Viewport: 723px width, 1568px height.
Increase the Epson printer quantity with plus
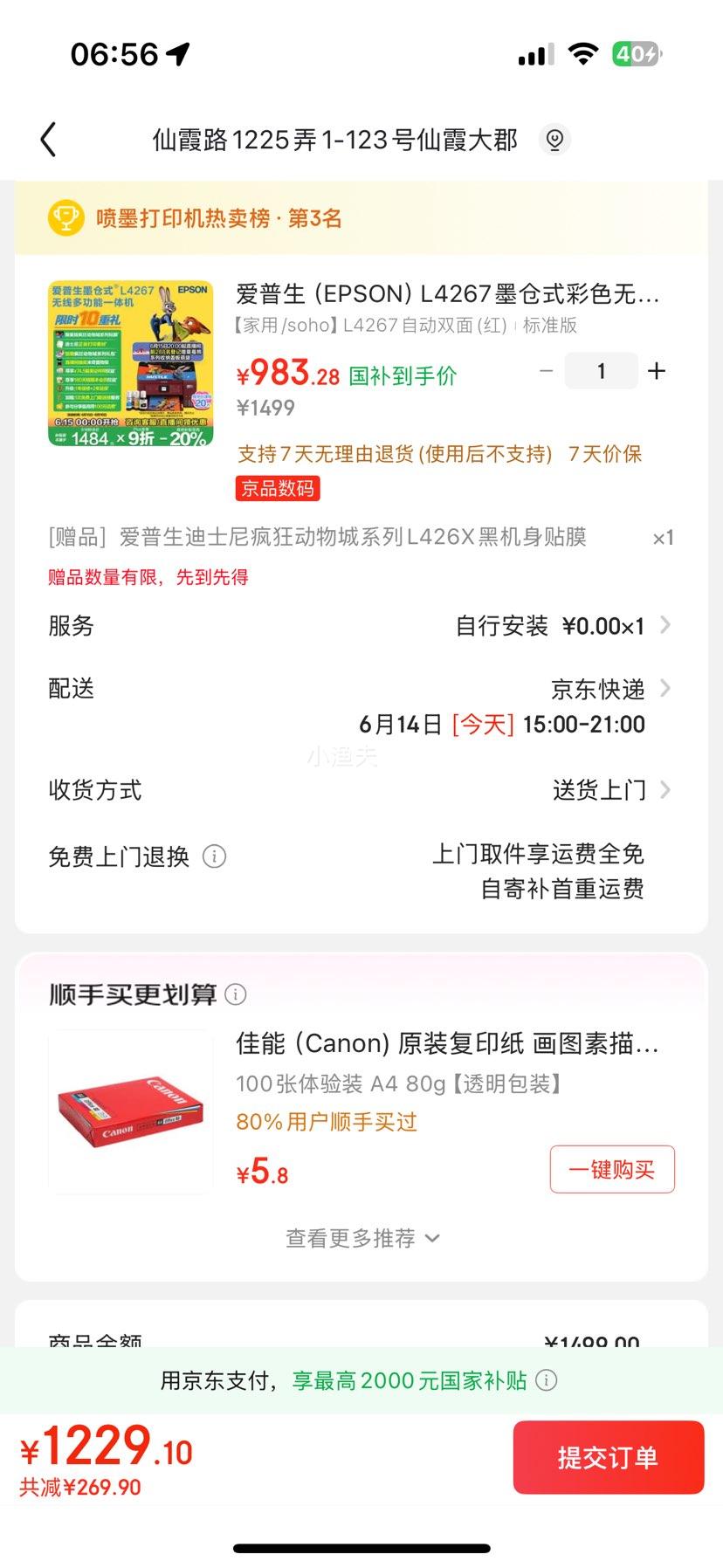tap(657, 371)
